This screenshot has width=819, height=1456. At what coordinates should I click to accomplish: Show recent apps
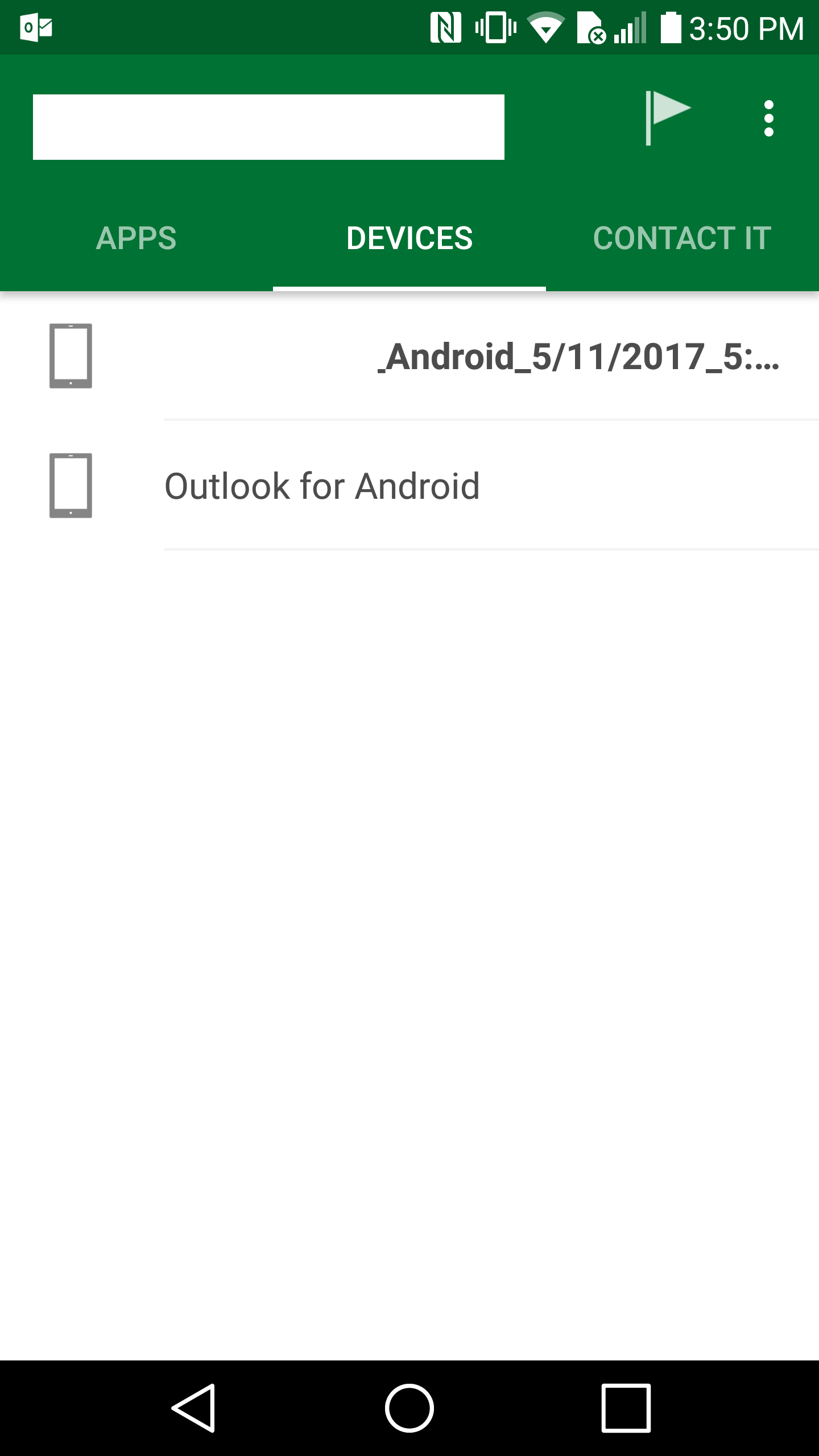pyautogui.click(x=626, y=1408)
